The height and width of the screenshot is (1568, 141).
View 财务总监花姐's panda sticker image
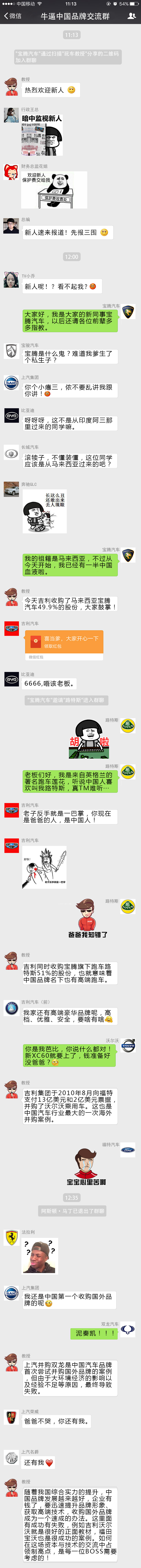(54, 189)
